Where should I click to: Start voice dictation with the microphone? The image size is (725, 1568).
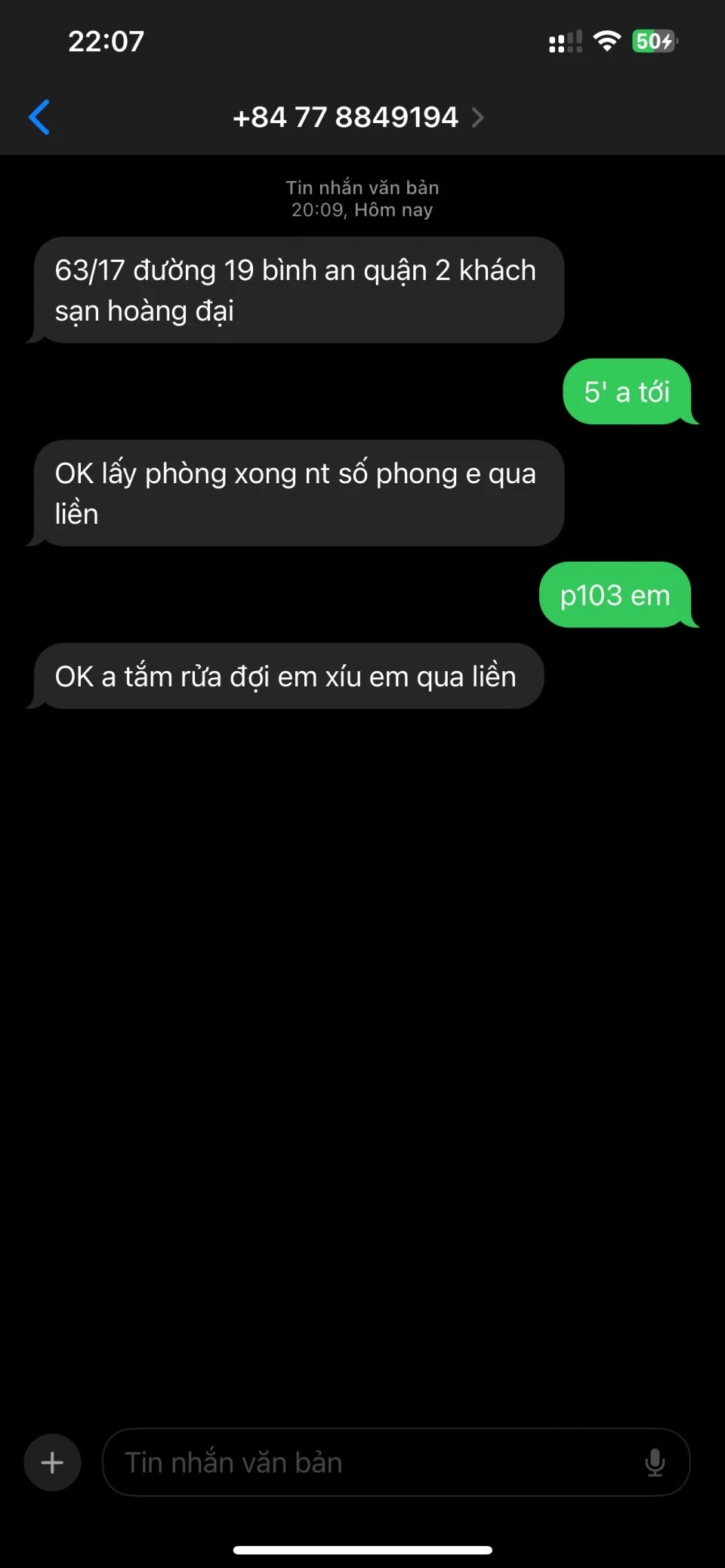tap(654, 1462)
